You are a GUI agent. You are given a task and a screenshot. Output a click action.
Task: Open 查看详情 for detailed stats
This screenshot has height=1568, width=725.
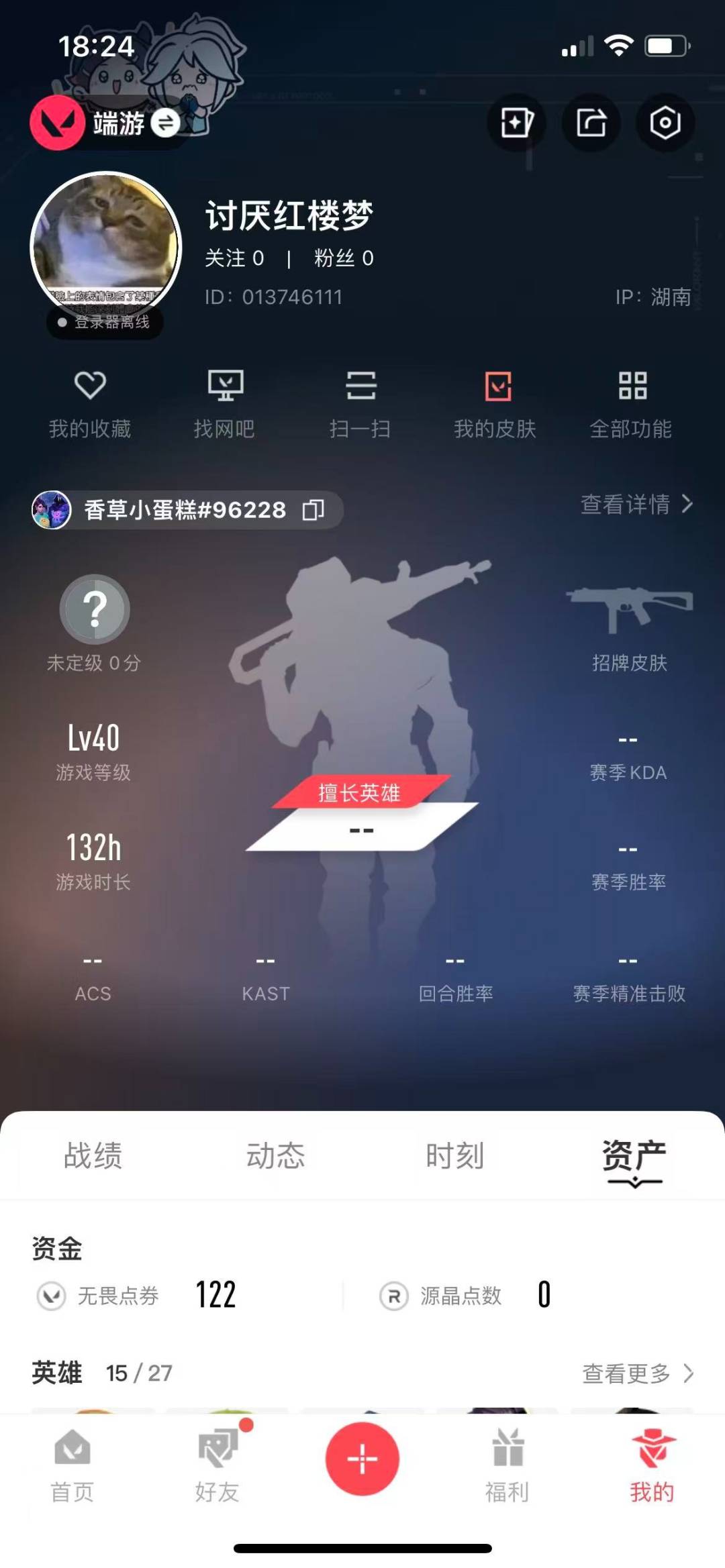pyautogui.click(x=636, y=505)
